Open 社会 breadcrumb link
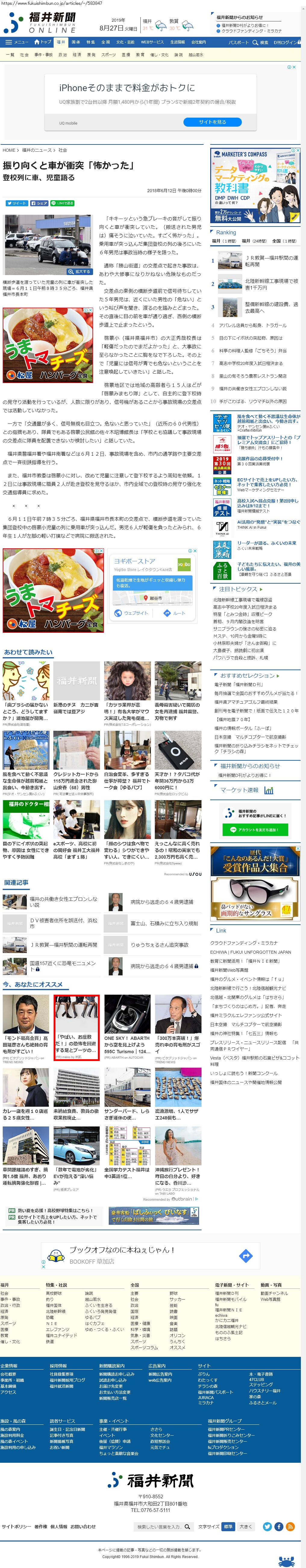The width and height of the screenshot is (306, 1568). coord(63,150)
